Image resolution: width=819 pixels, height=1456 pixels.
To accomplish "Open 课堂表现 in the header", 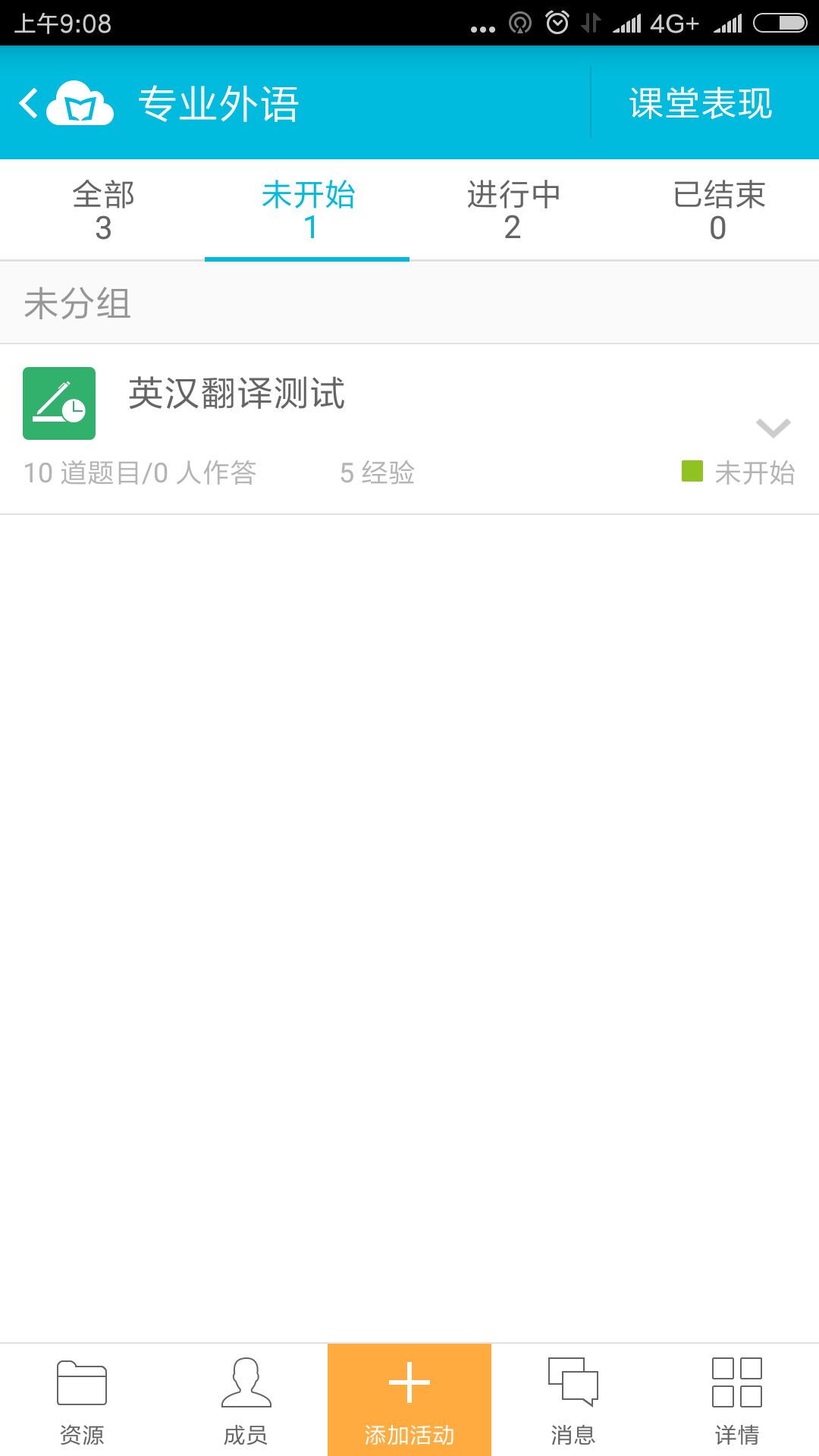I will [701, 103].
